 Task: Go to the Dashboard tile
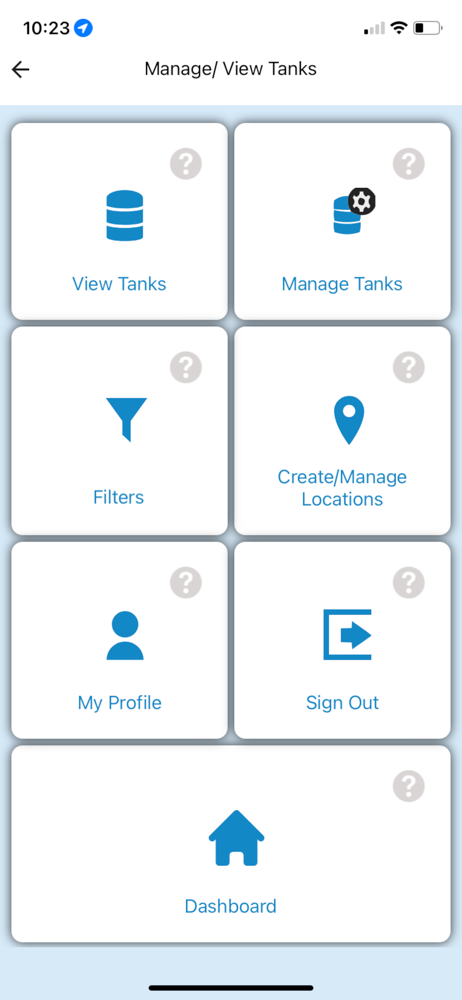231,844
